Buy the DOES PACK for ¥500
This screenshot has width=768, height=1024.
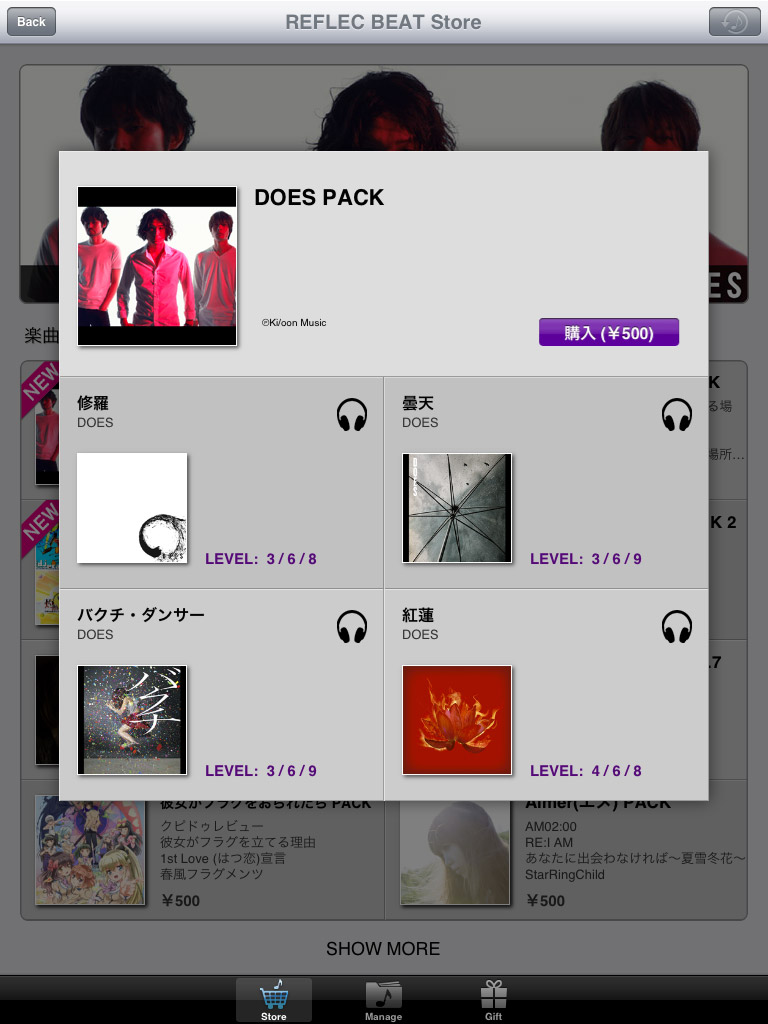(x=609, y=332)
